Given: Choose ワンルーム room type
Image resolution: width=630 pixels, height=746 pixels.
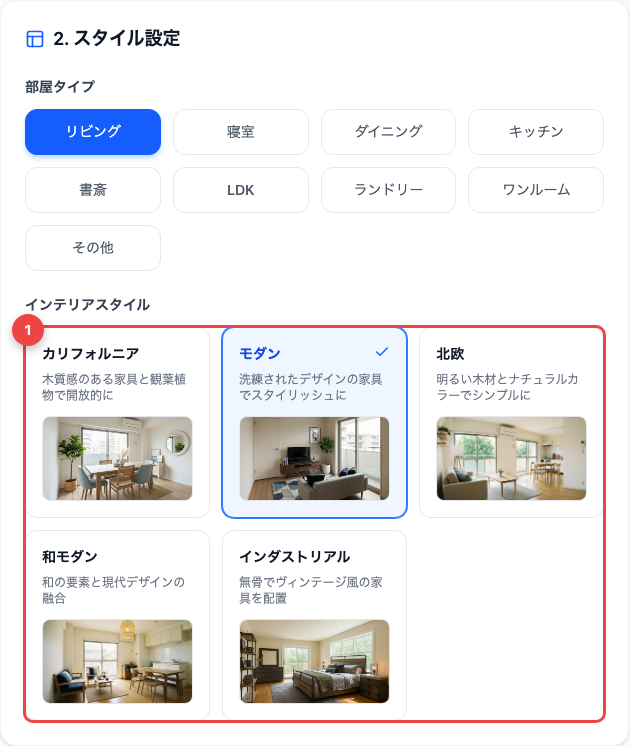Looking at the screenshot, I should 536,190.
